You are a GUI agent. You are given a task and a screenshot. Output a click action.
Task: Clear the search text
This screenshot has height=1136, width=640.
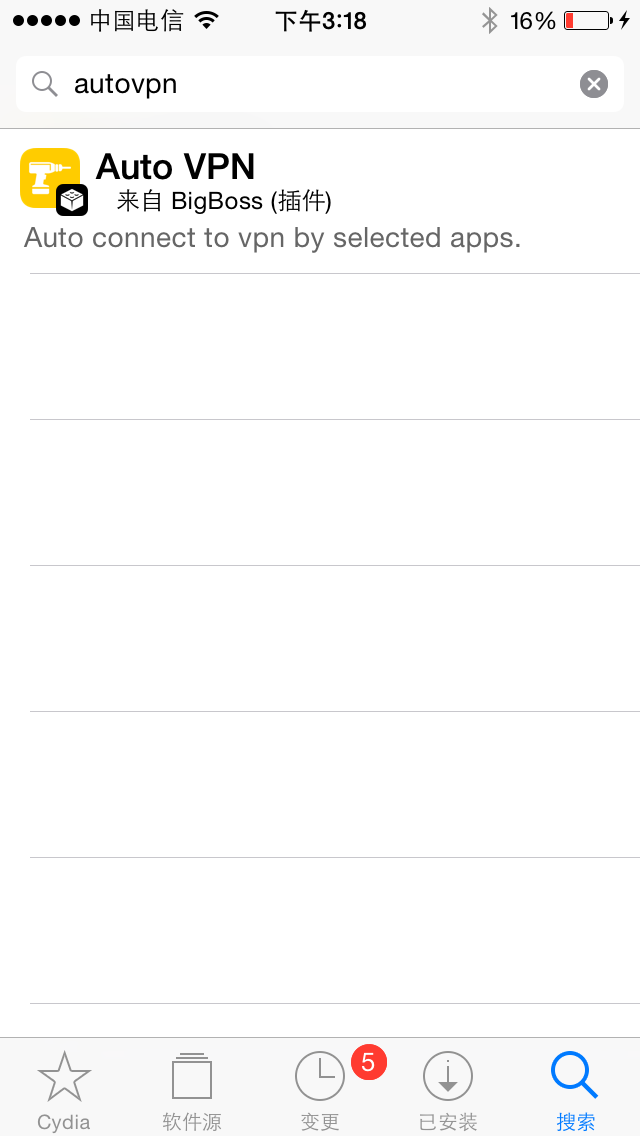tap(593, 84)
